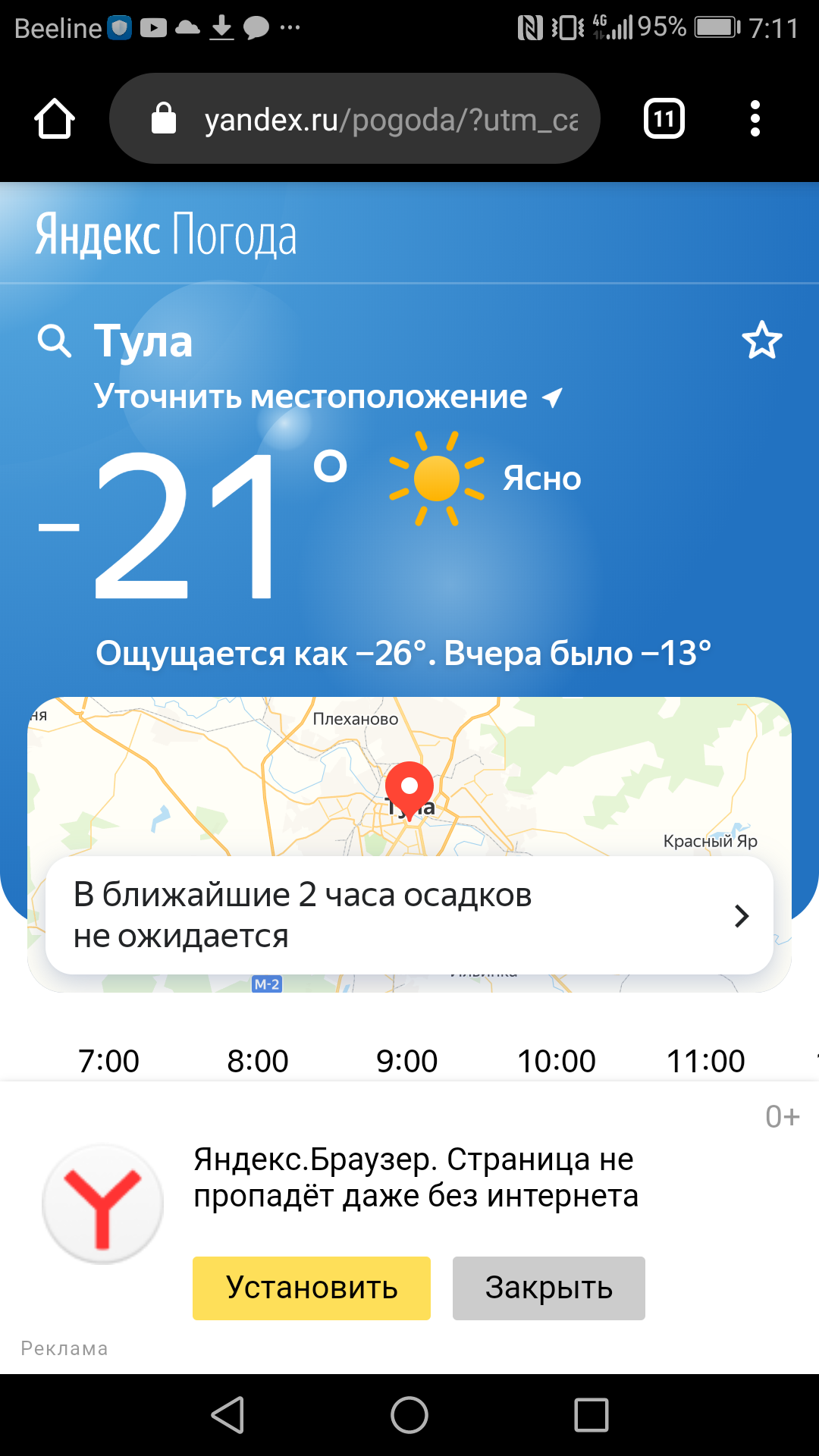Image resolution: width=819 pixels, height=1456 pixels.
Task: Tap the battery indicator in status bar
Action: pos(716,27)
